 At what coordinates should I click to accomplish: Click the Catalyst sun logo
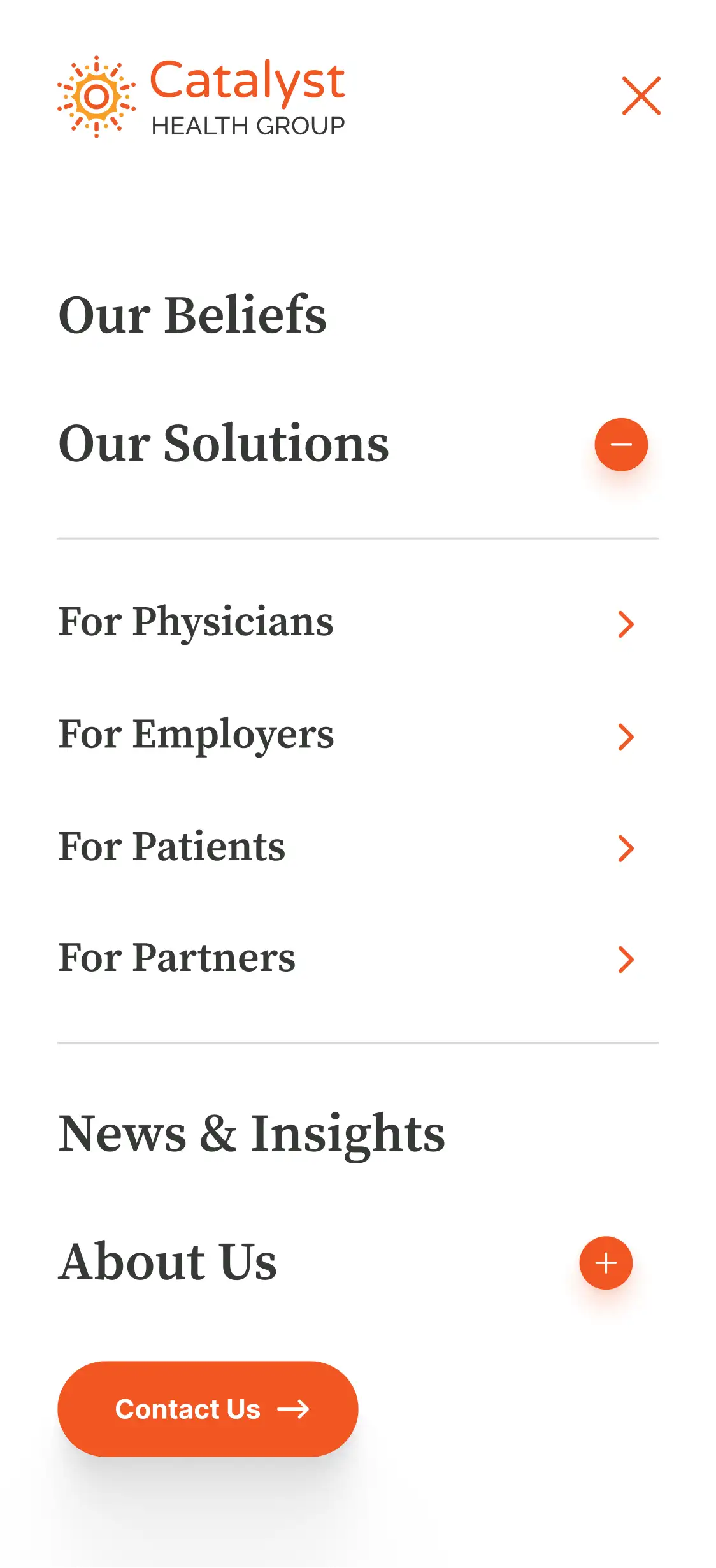(x=97, y=97)
